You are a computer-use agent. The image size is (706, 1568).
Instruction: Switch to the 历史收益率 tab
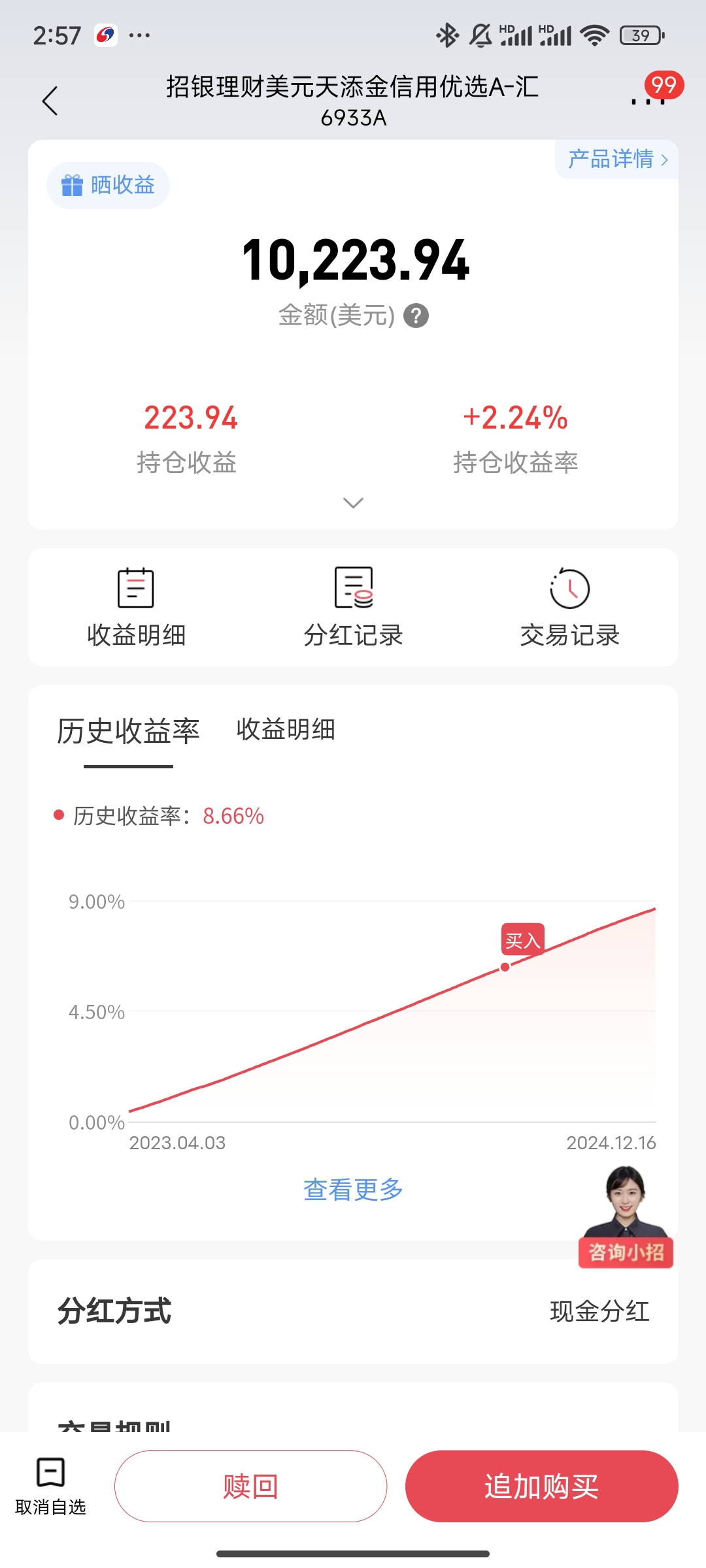[x=128, y=731]
